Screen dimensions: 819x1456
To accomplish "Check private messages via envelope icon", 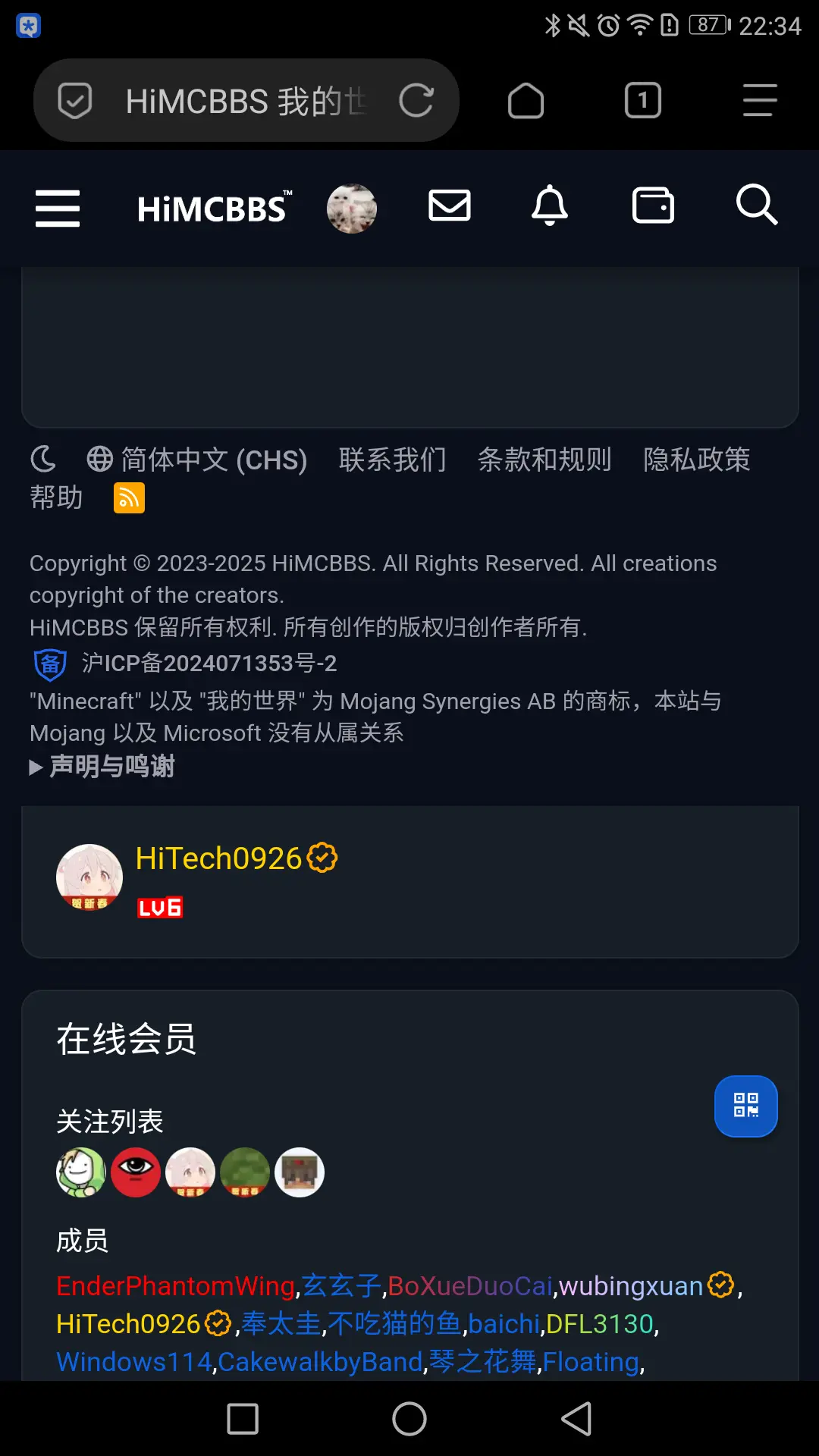I will pyautogui.click(x=449, y=206).
